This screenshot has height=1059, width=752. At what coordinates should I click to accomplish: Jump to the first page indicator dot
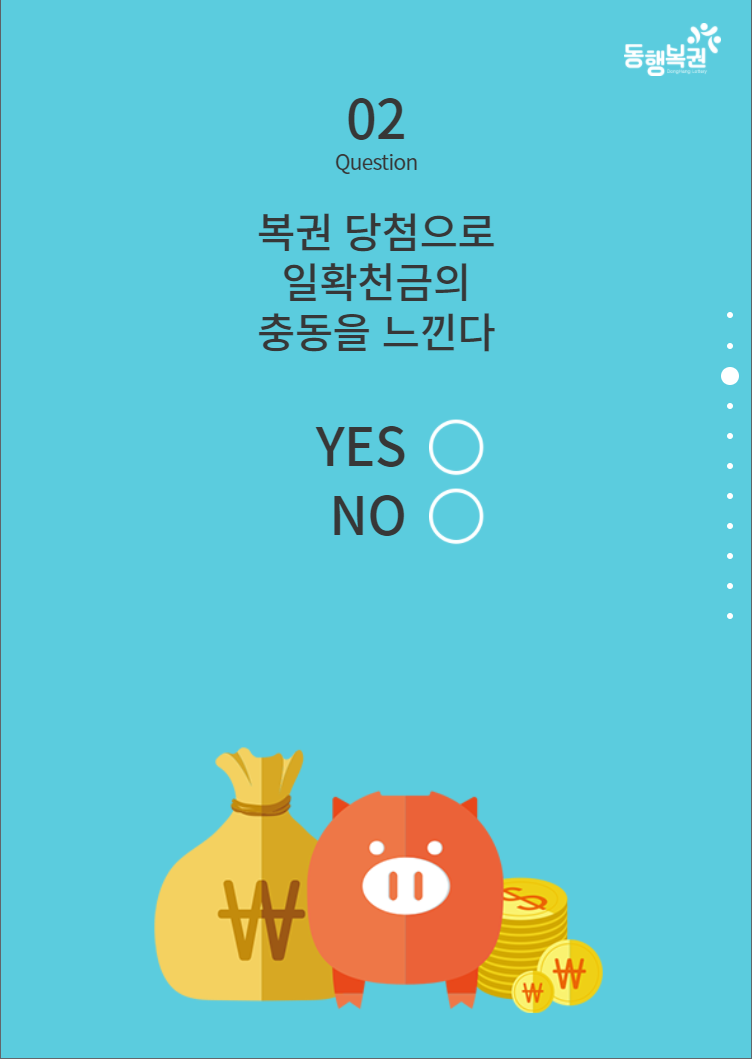click(x=730, y=315)
